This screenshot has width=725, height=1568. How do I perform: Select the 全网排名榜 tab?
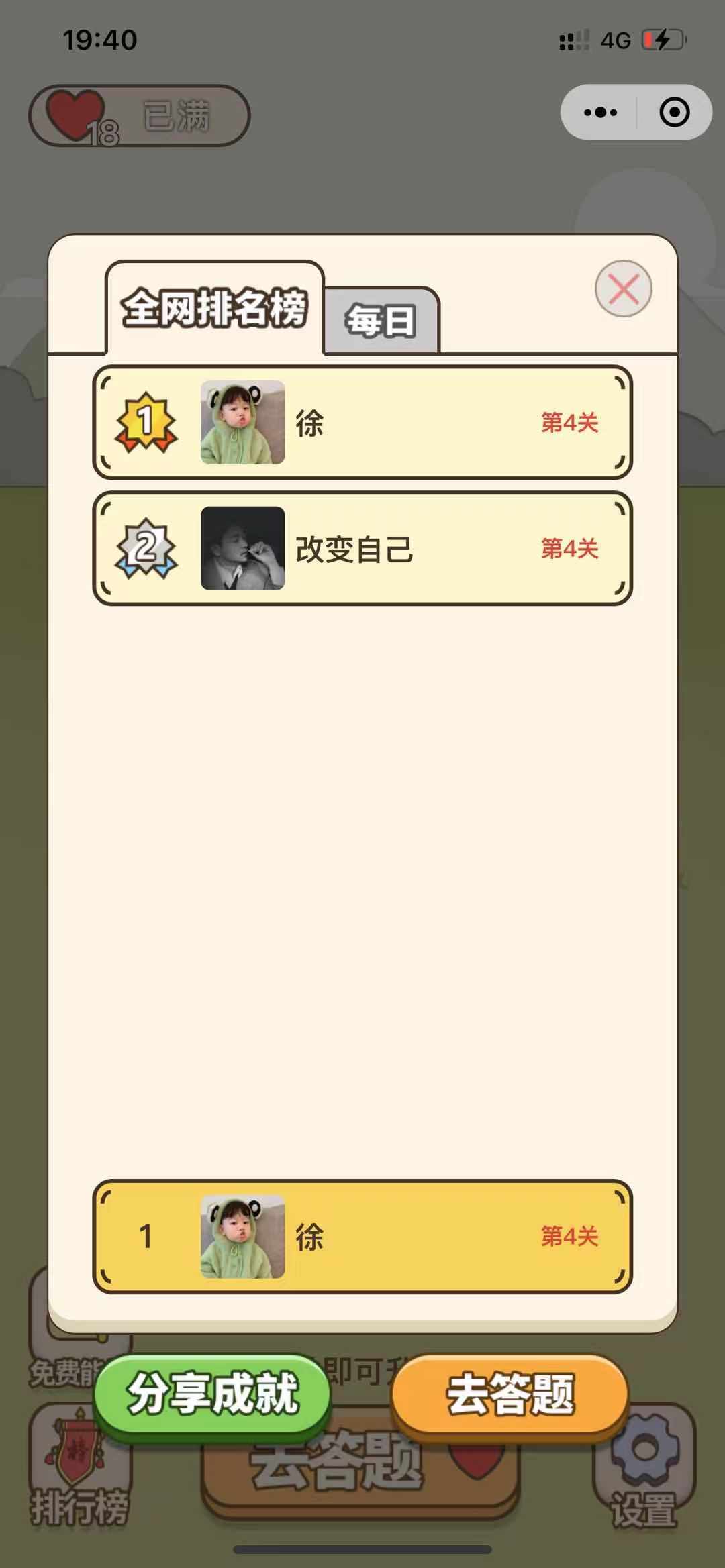(x=215, y=308)
